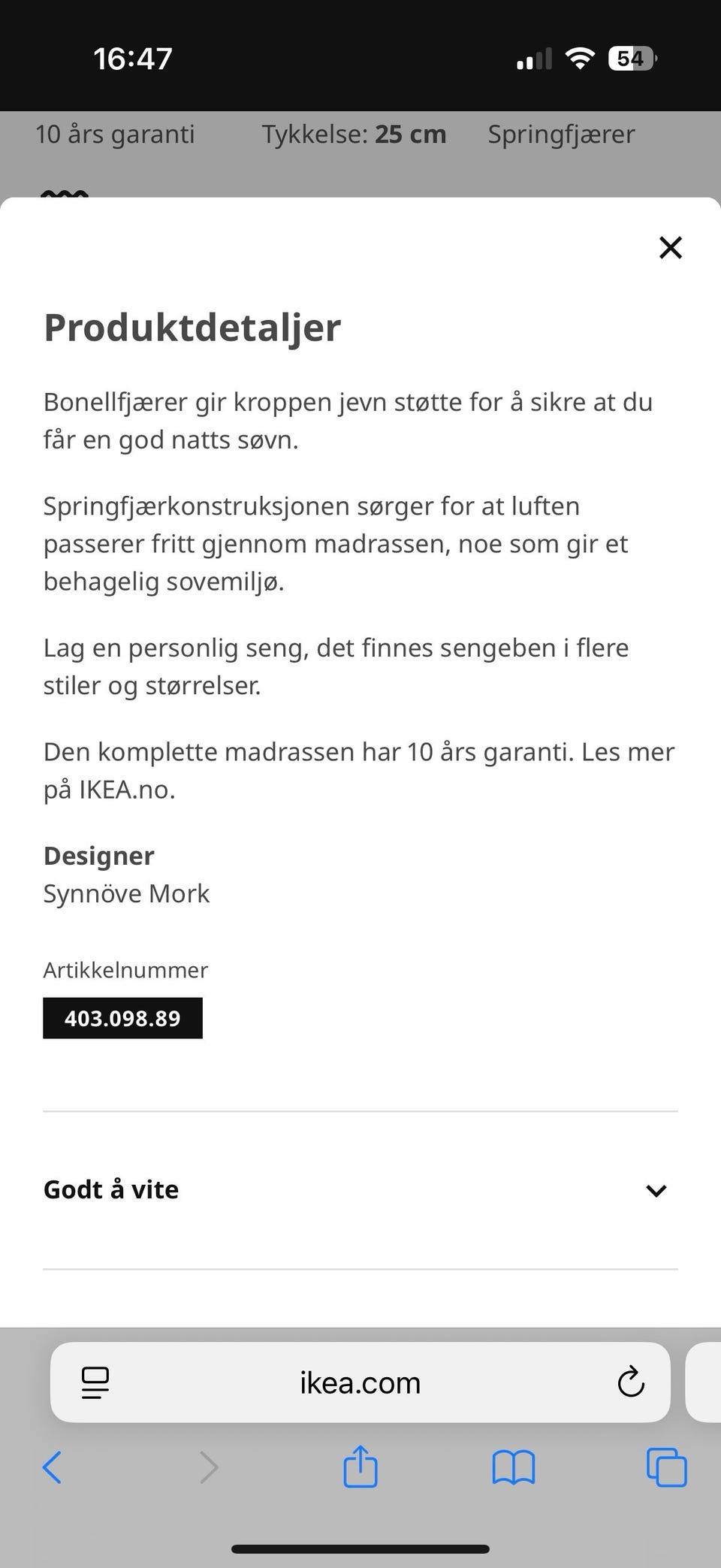Click the artikkelnummer 403.098.89 tag
721x1568 pixels.
pos(122,1018)
